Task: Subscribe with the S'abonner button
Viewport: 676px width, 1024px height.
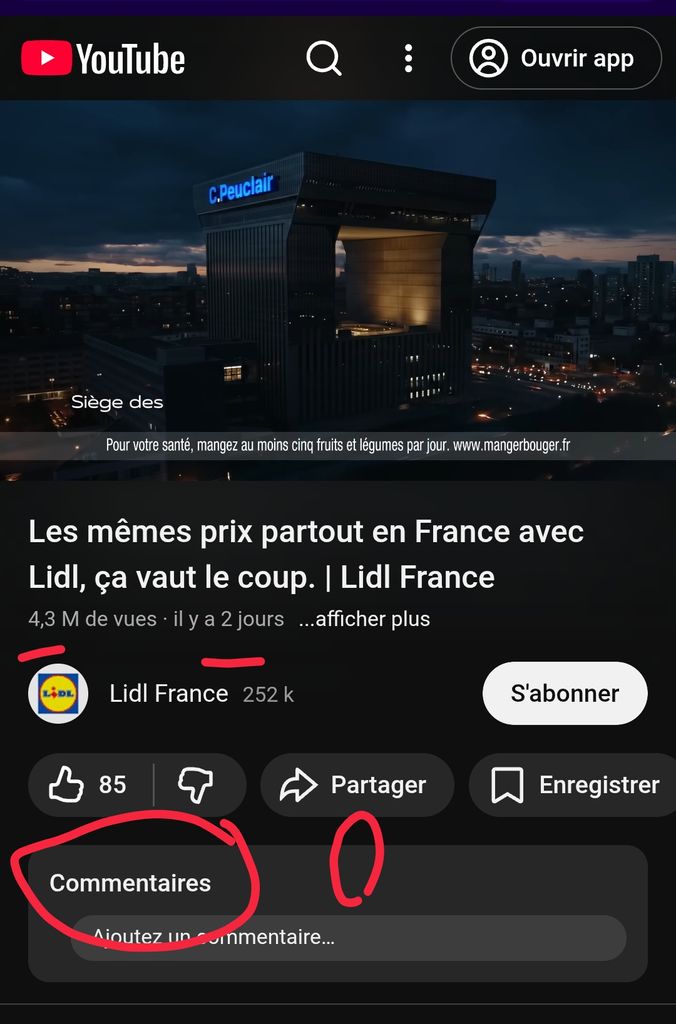Action: tap(564, 693)
